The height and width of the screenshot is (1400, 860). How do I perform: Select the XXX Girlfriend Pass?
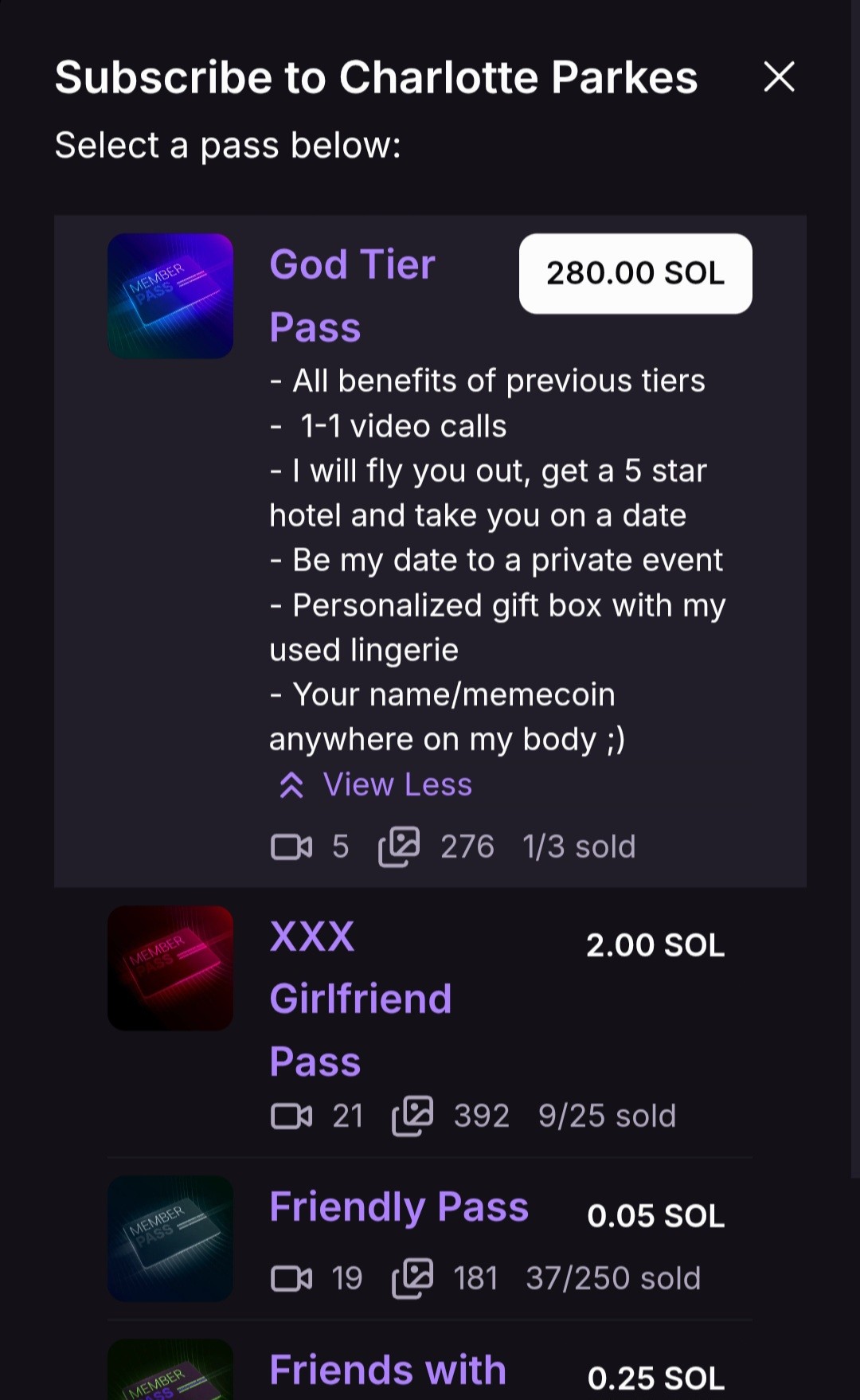(x=360, y=999)
